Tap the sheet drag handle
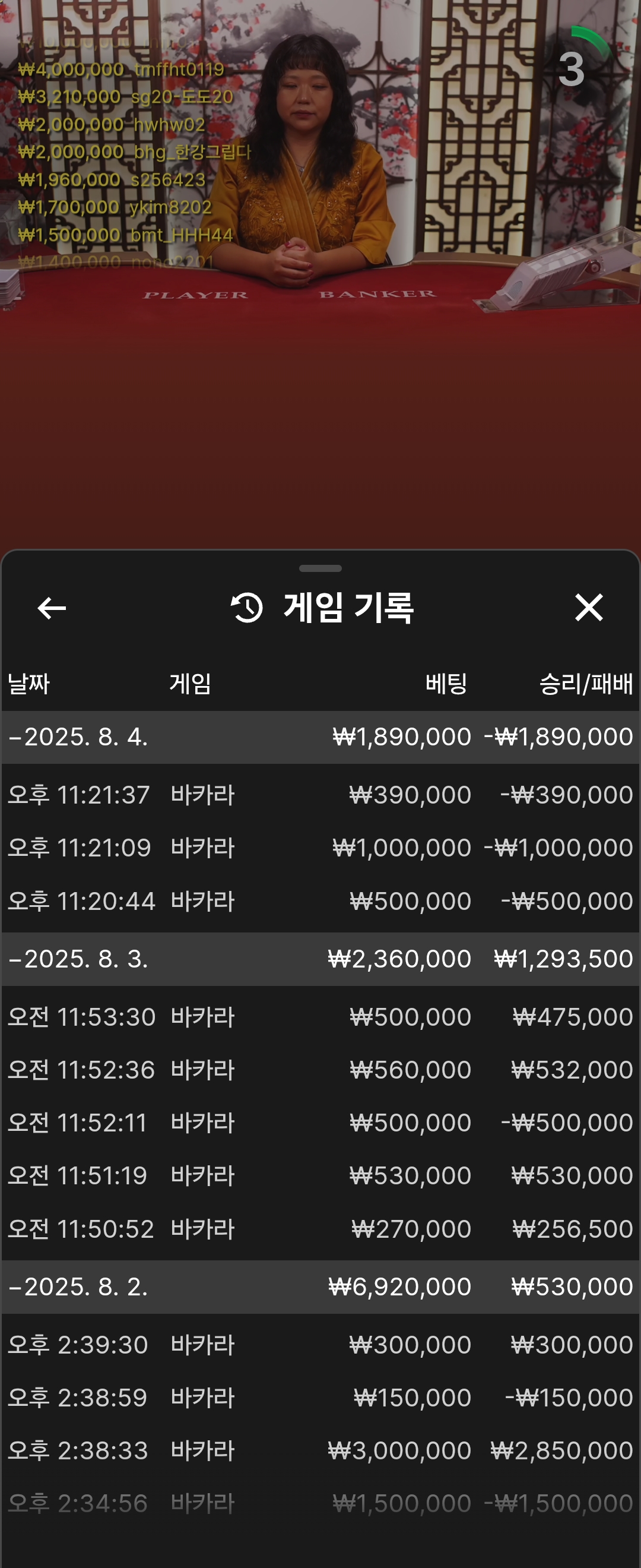This screenshot has height=1568, width=641. pos(320,568)
